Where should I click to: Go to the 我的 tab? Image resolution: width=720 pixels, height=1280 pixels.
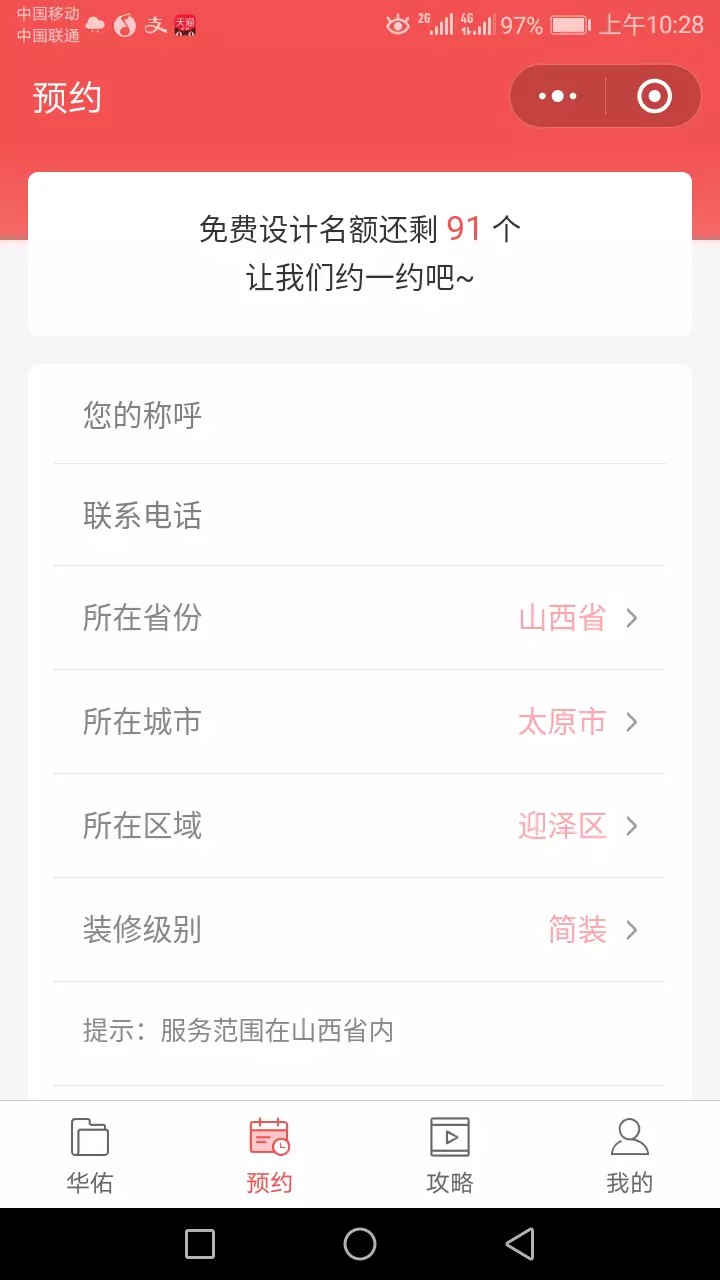tap(630, 1156)
